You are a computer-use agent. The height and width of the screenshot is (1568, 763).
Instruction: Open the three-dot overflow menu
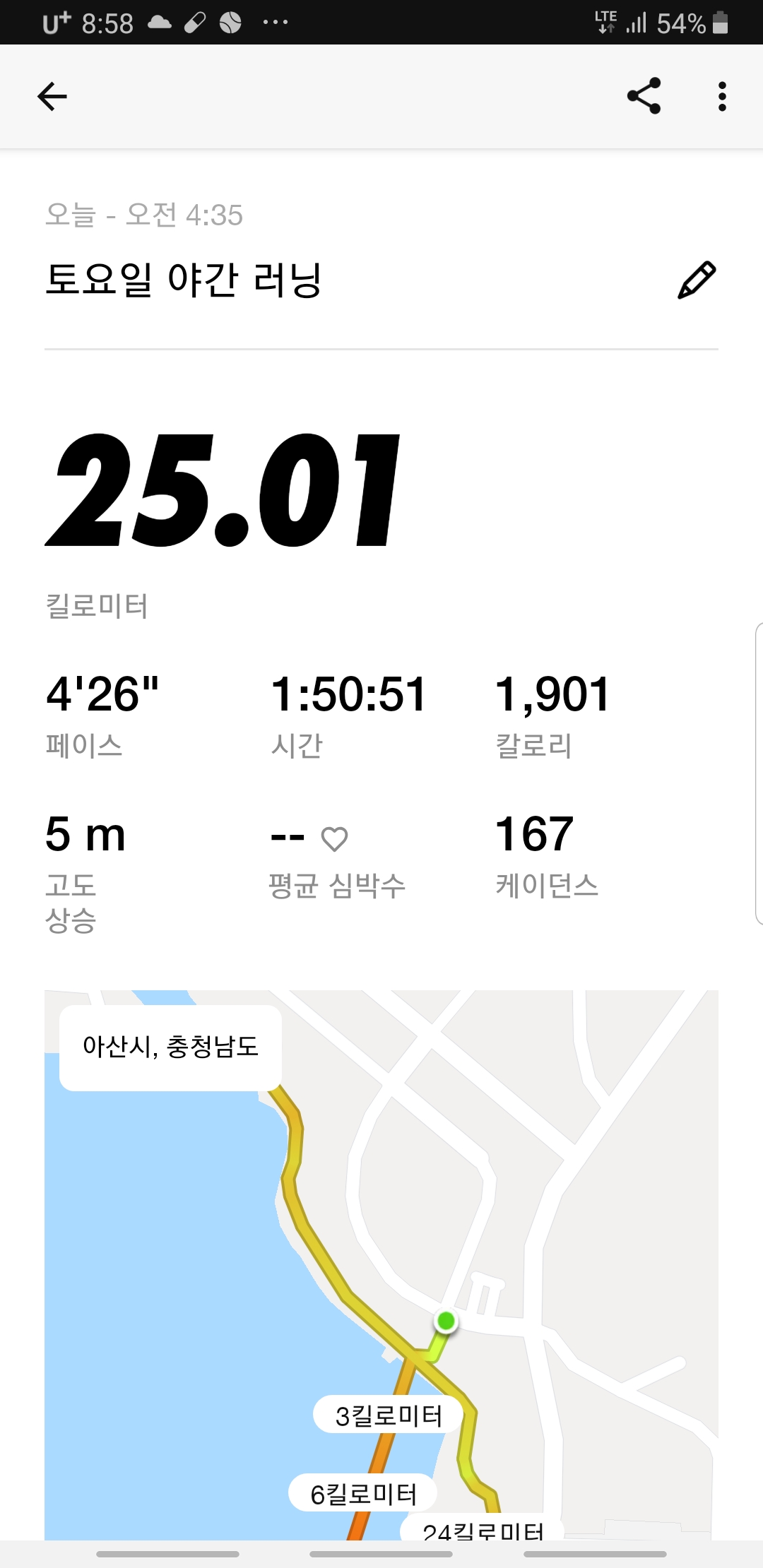pos(721,96)
